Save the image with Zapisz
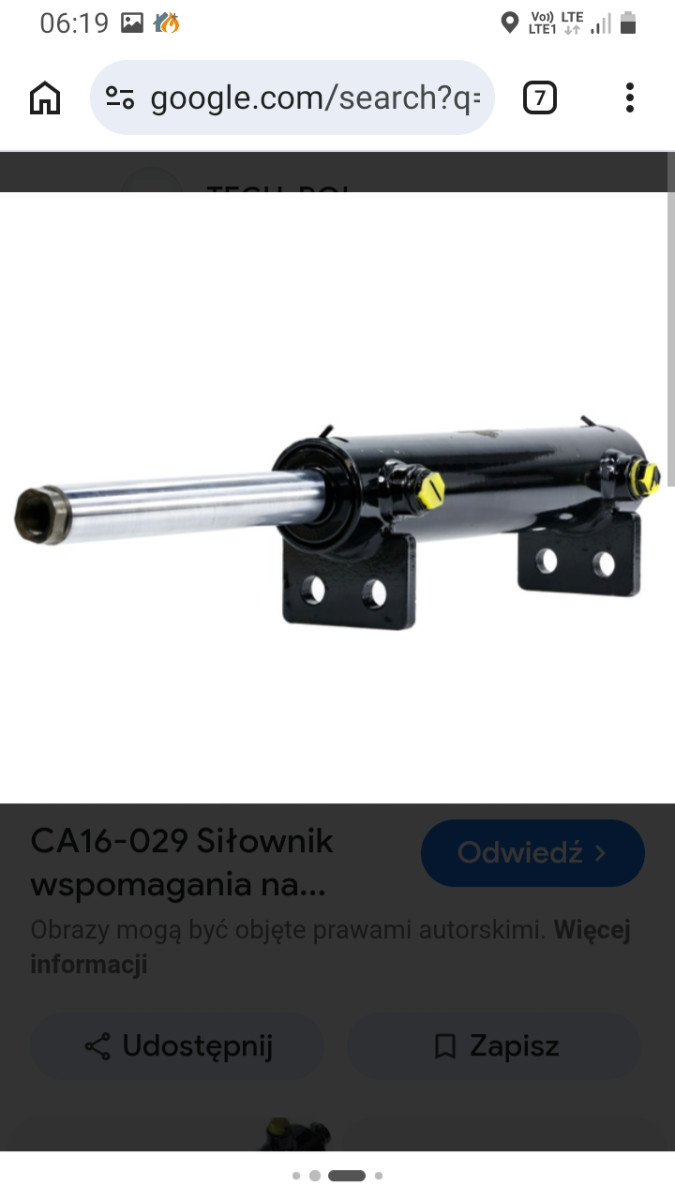Viewport: 675px width, 1200px height. (x=494, y=1046)
